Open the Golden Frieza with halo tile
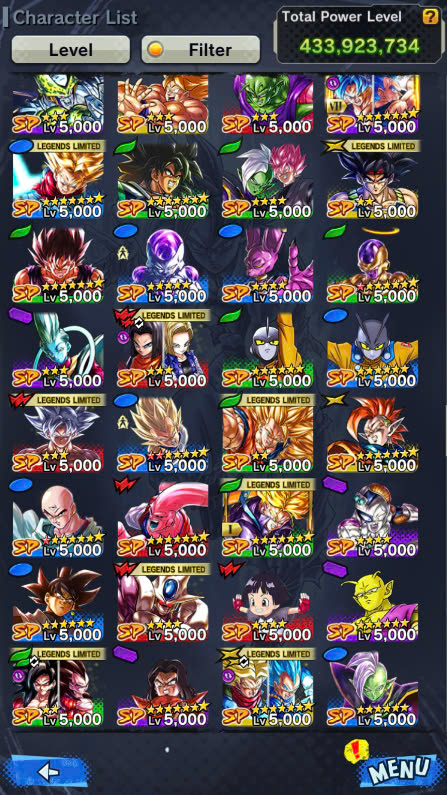 (372, 264)
